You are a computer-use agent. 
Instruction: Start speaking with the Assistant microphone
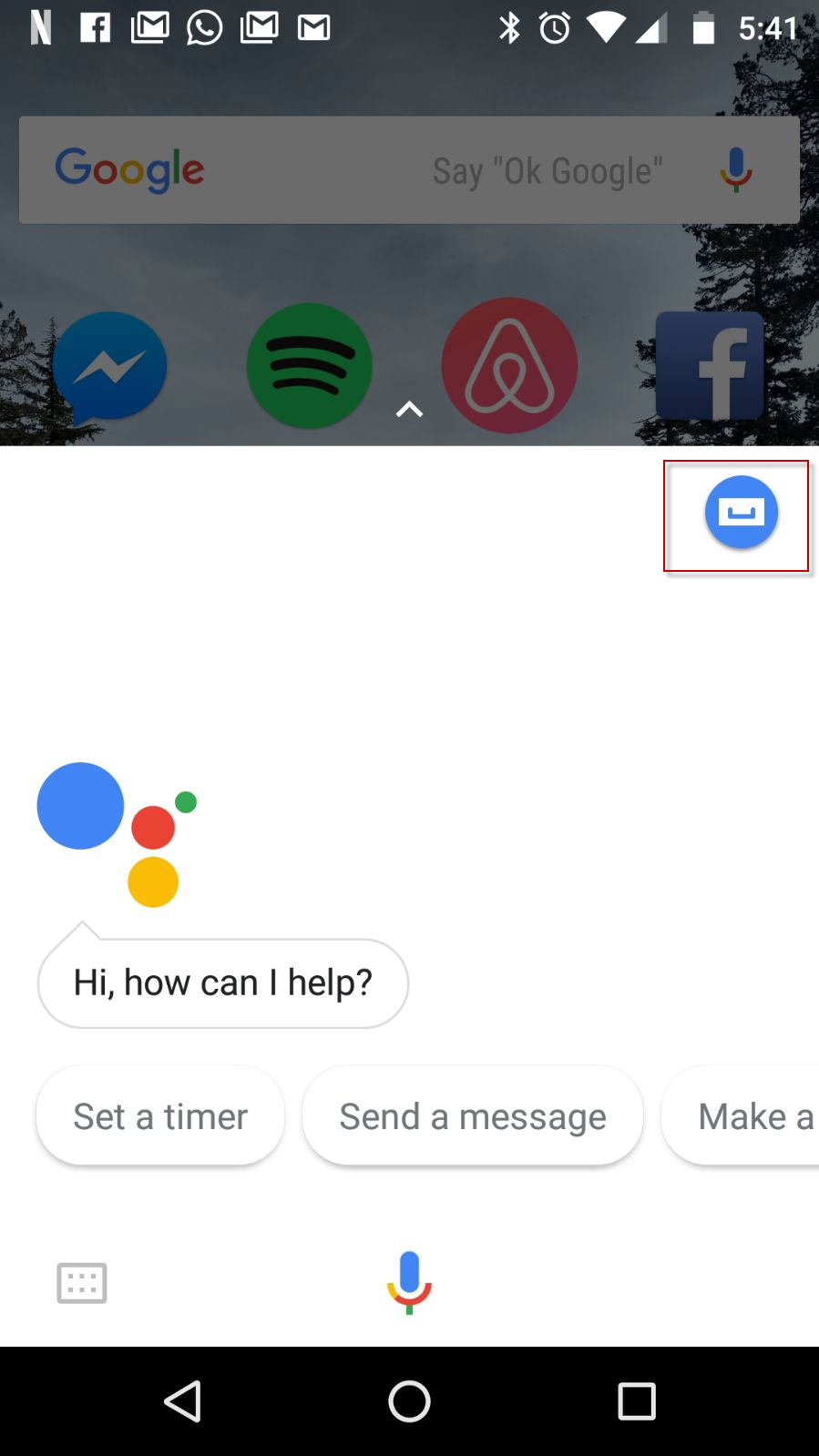point(409,1282)
